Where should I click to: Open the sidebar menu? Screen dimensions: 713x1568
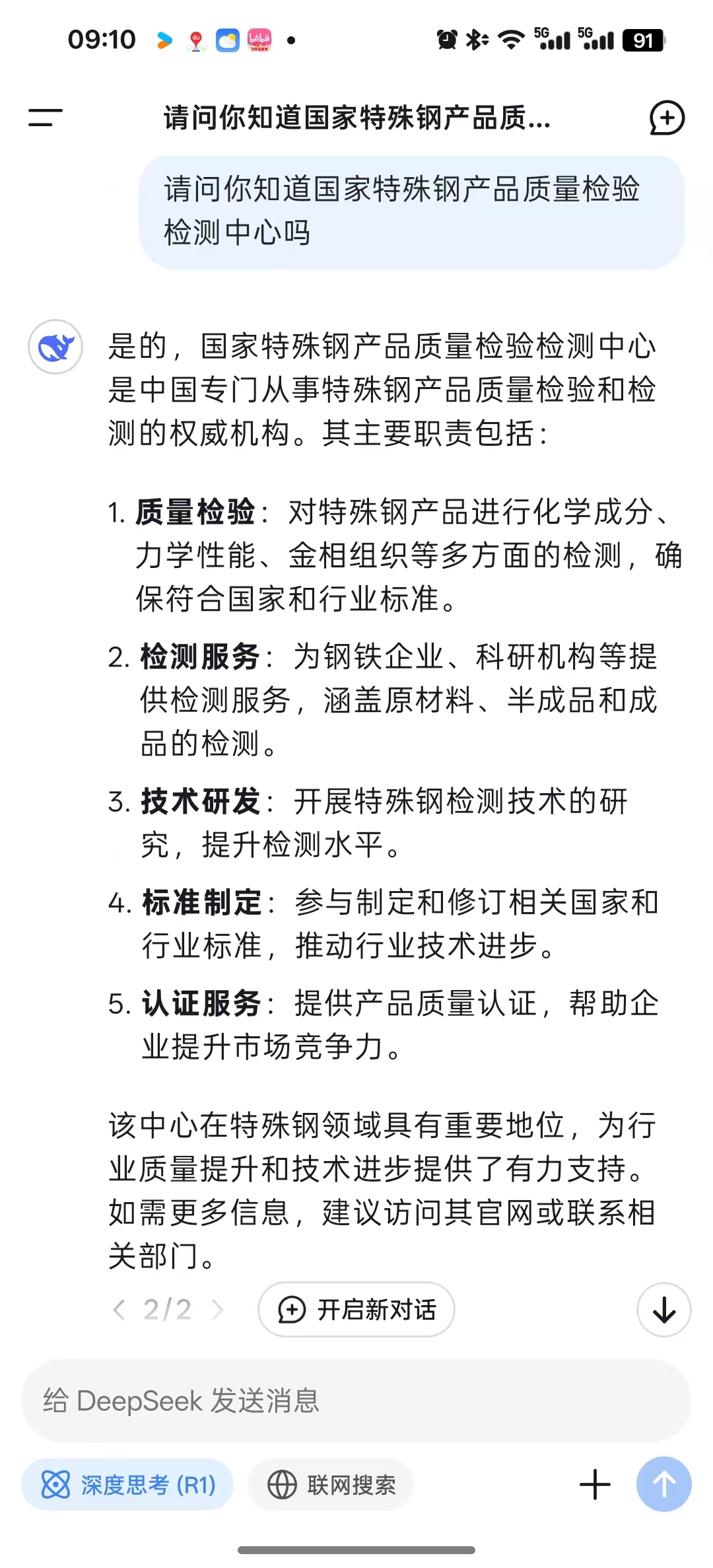pyautogui.click(x=45, y=118)
